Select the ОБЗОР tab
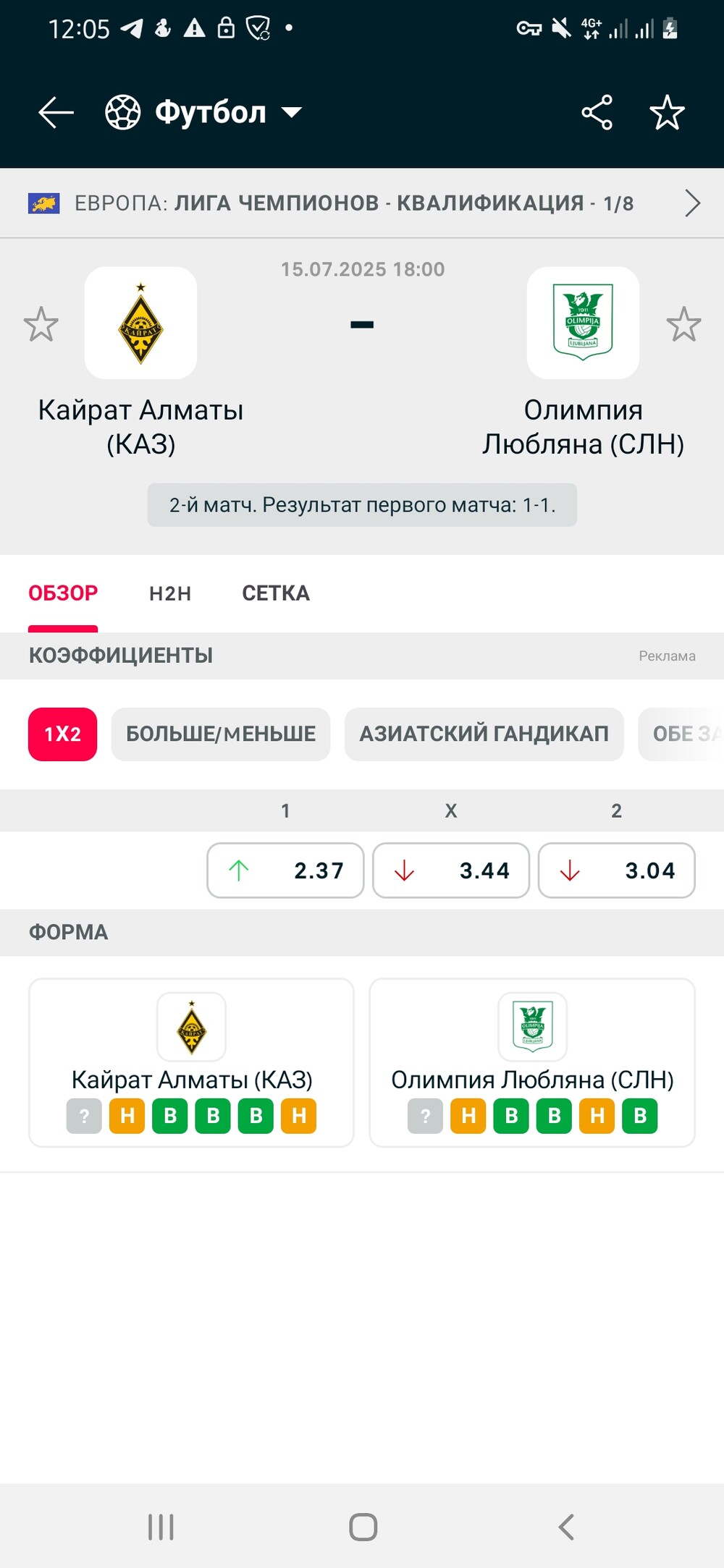Screen dimensions: 724x1568 point(63,593)
